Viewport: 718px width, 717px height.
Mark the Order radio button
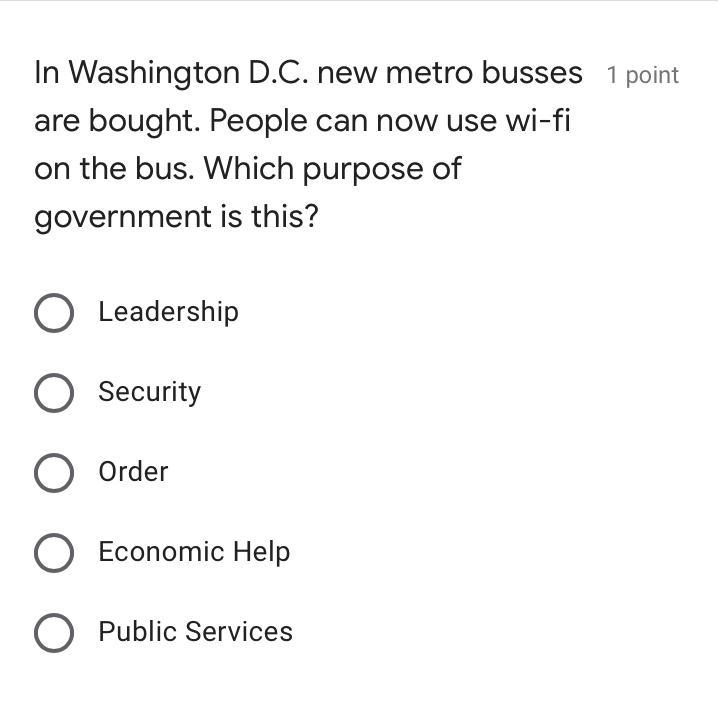pyautogui.click(x=54, y=473)
